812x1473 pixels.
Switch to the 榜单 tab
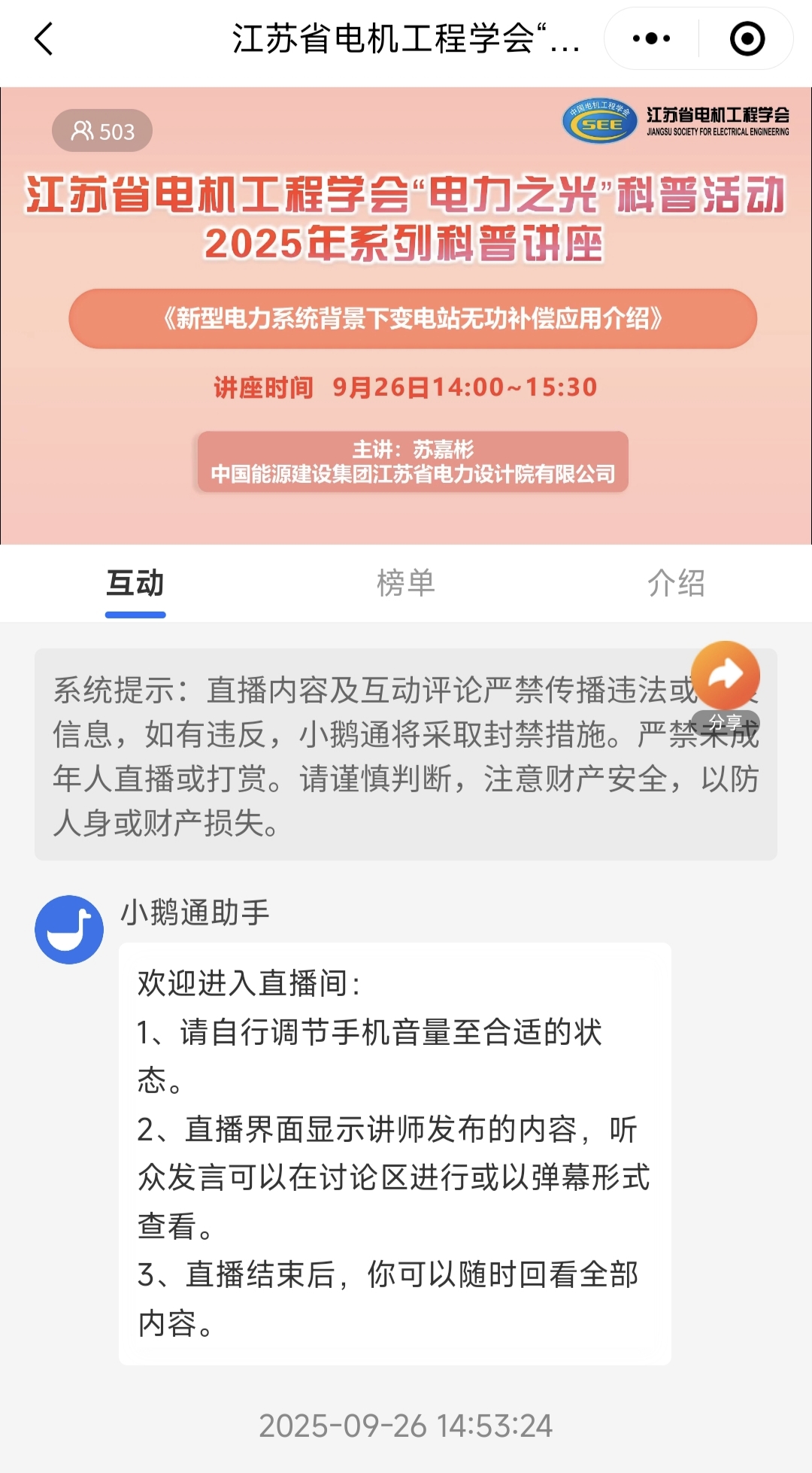pyautogui.click(x=405, y=583)
